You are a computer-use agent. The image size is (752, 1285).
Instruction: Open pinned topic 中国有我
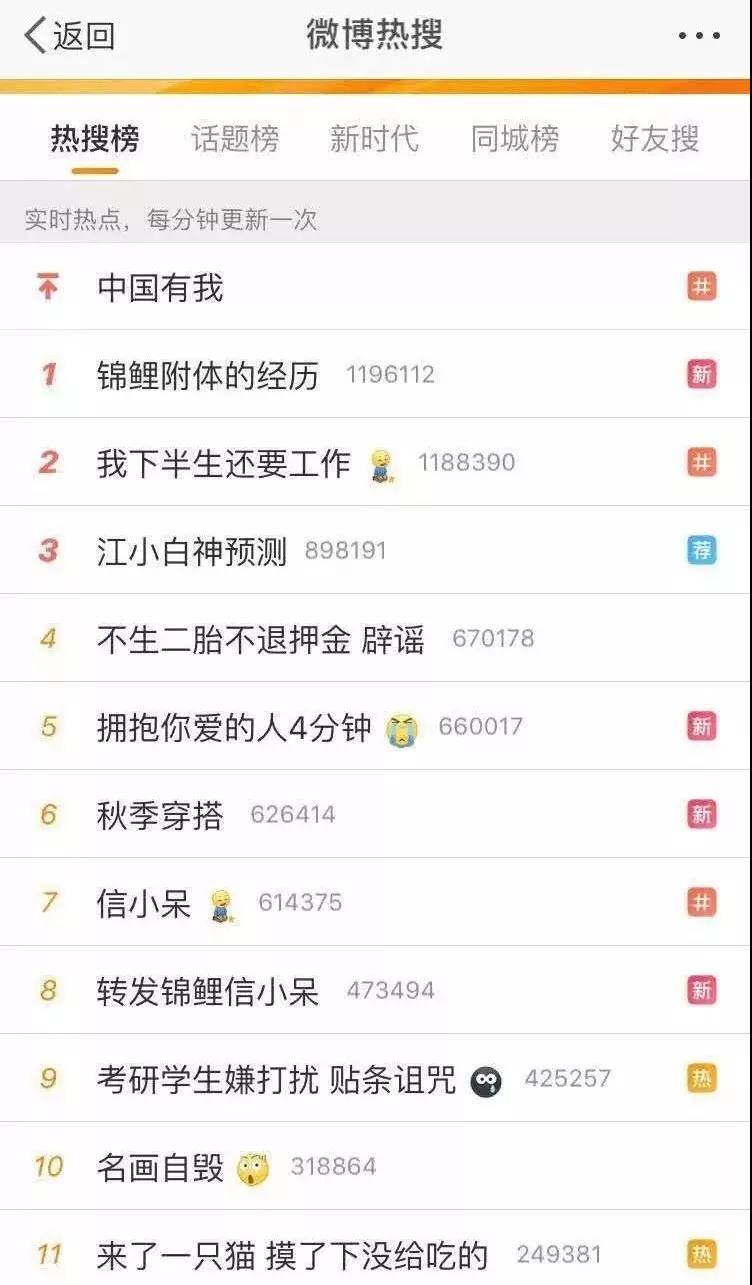(x=375, y=287)
